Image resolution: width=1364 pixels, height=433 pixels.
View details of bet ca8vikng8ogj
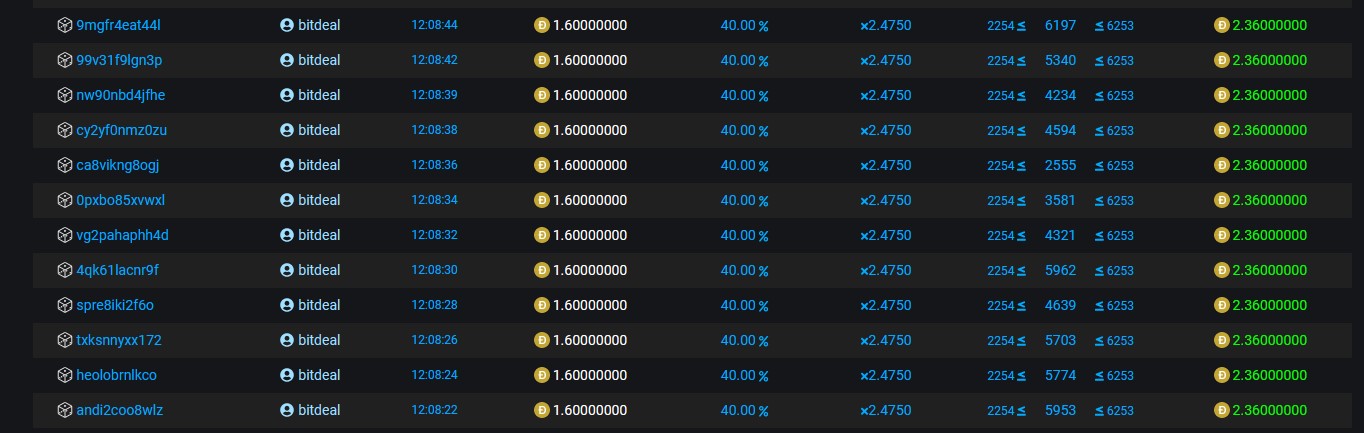coord(117,165)
